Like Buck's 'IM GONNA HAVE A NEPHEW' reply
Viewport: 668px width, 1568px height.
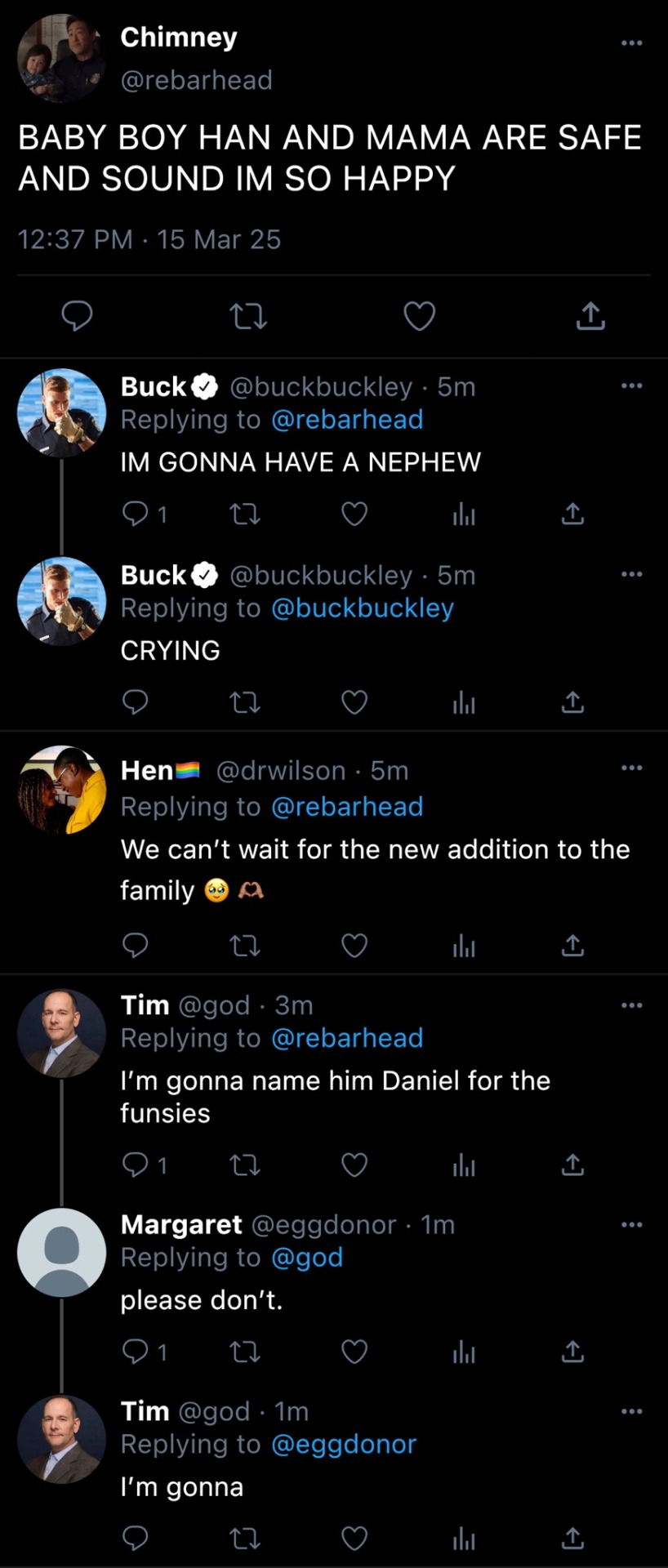[354, 514]
